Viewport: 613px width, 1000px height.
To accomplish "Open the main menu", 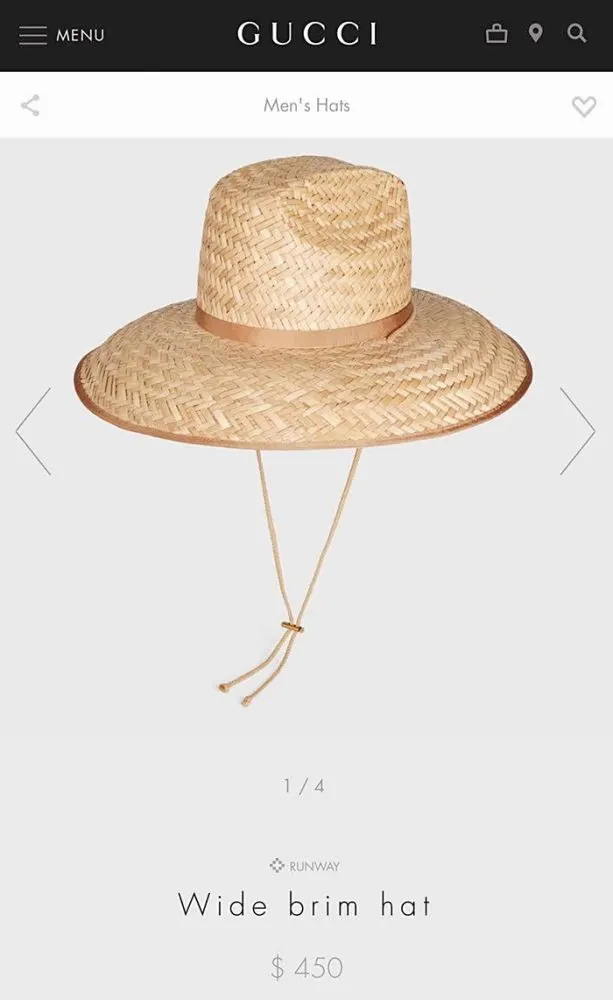I will 60,35.
